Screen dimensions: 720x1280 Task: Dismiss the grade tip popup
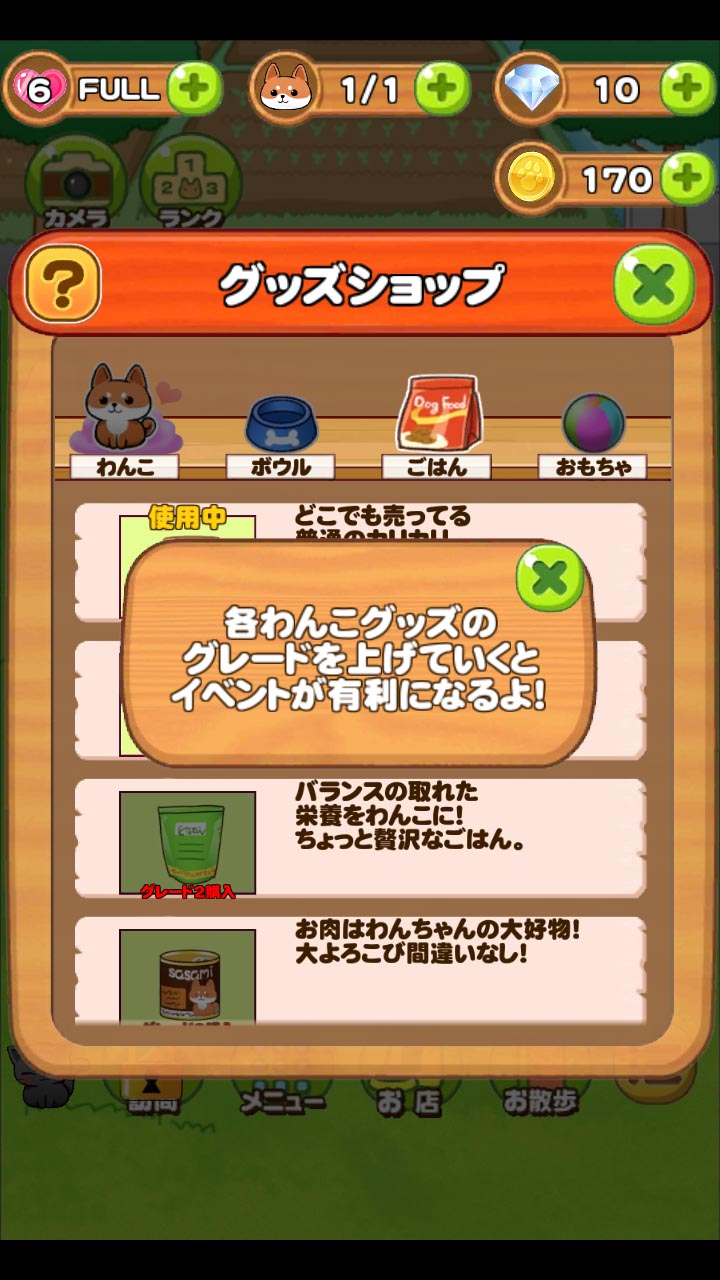click(x=549, y=578)
